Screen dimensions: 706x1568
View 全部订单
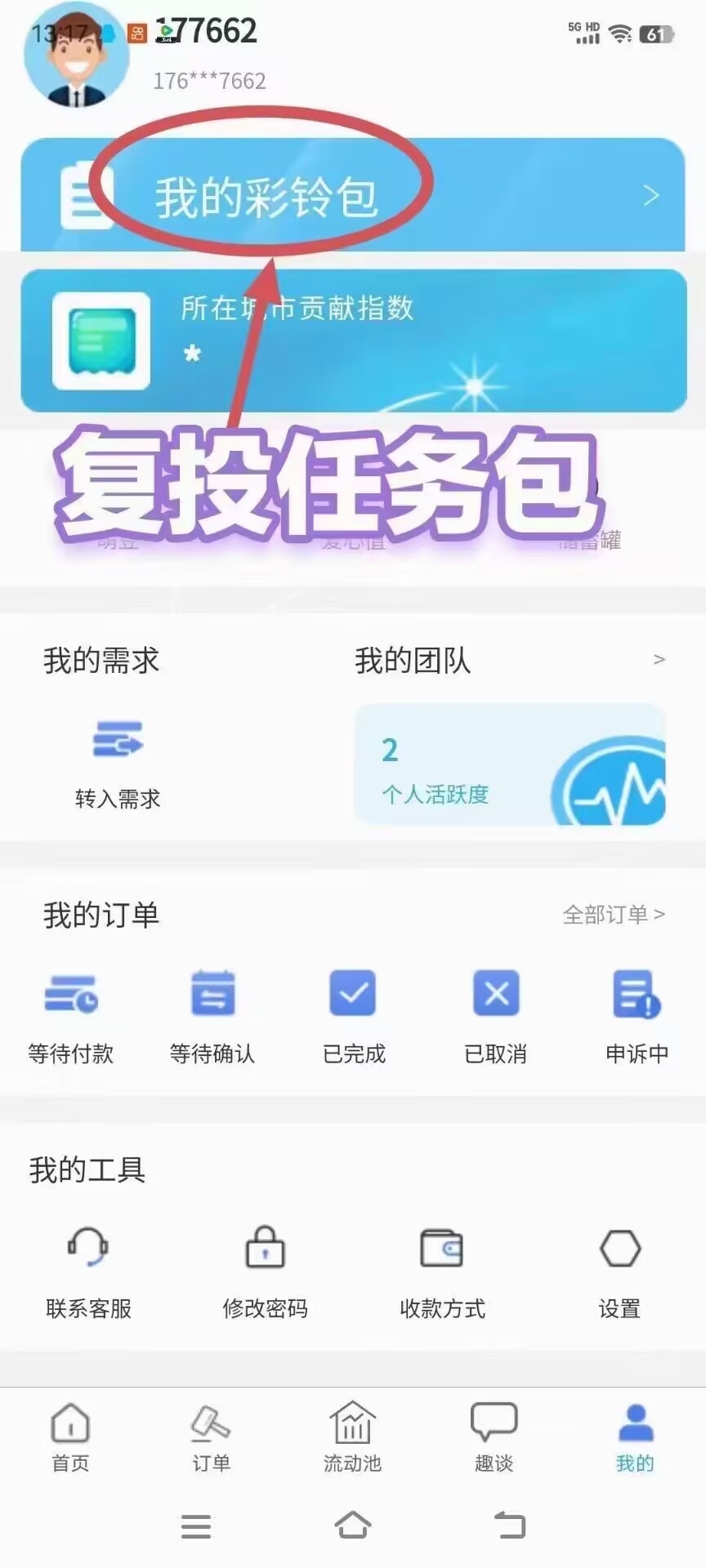[613, 915]
